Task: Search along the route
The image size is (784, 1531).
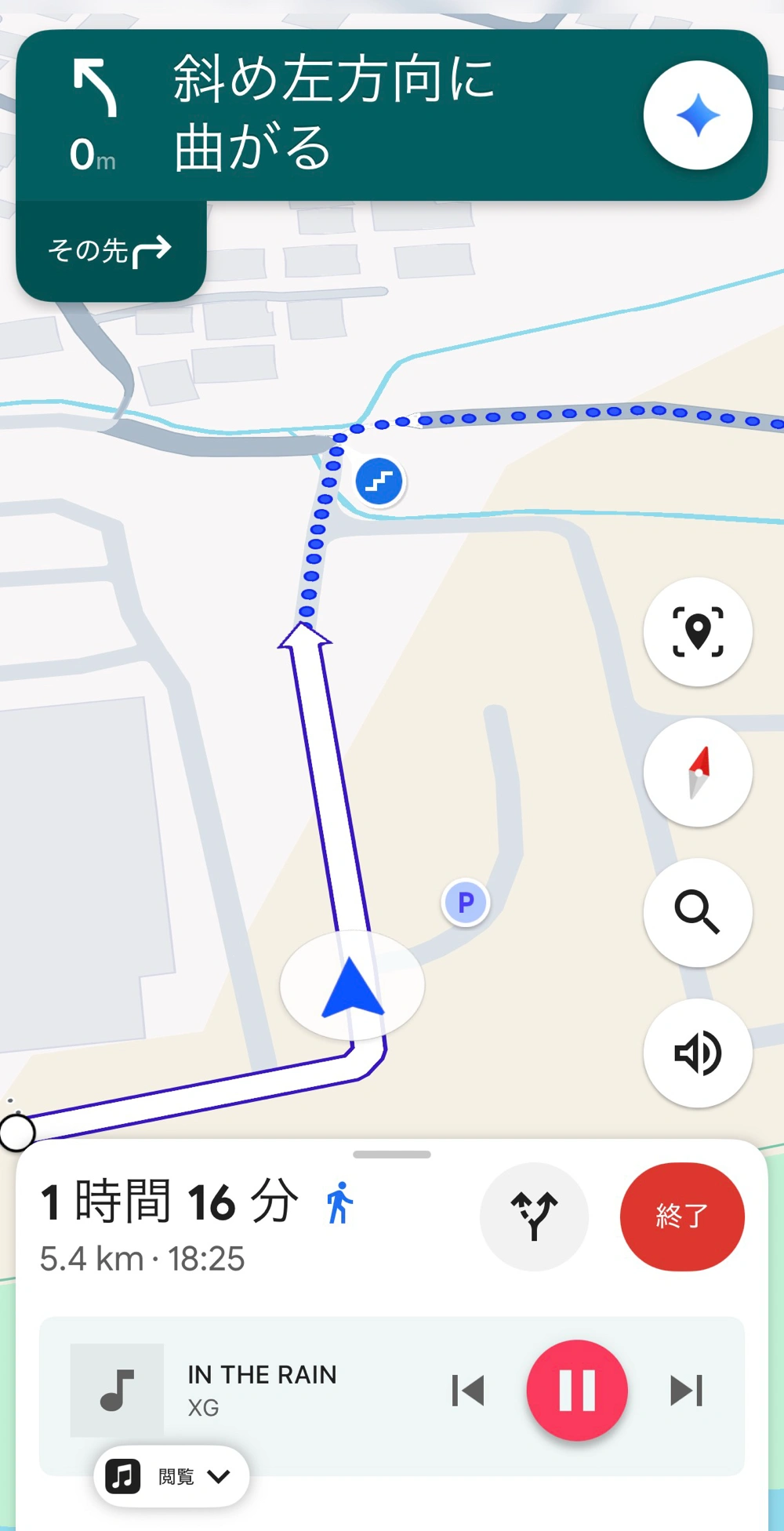Action: point(697,912)
